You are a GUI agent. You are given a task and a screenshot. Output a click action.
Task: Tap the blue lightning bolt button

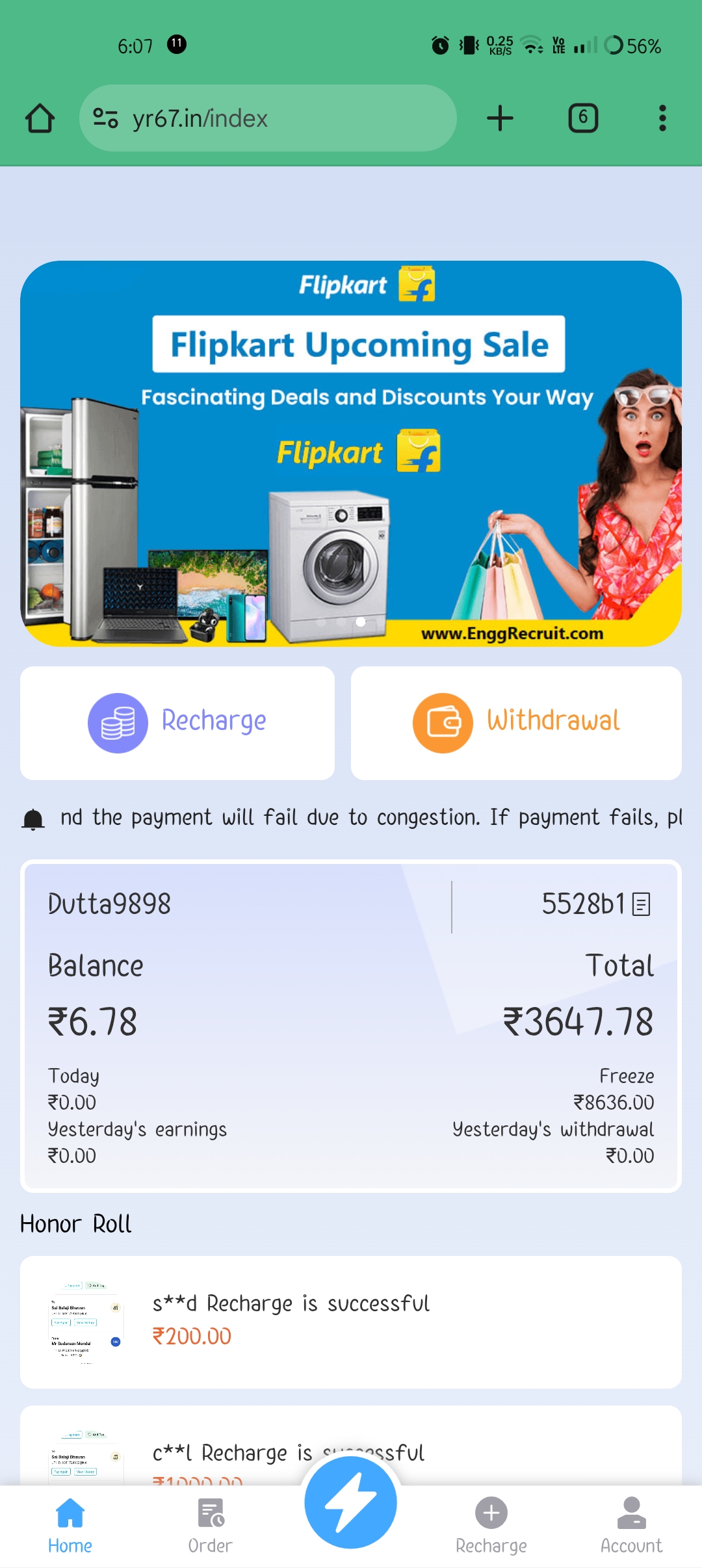coord(351,1502)
